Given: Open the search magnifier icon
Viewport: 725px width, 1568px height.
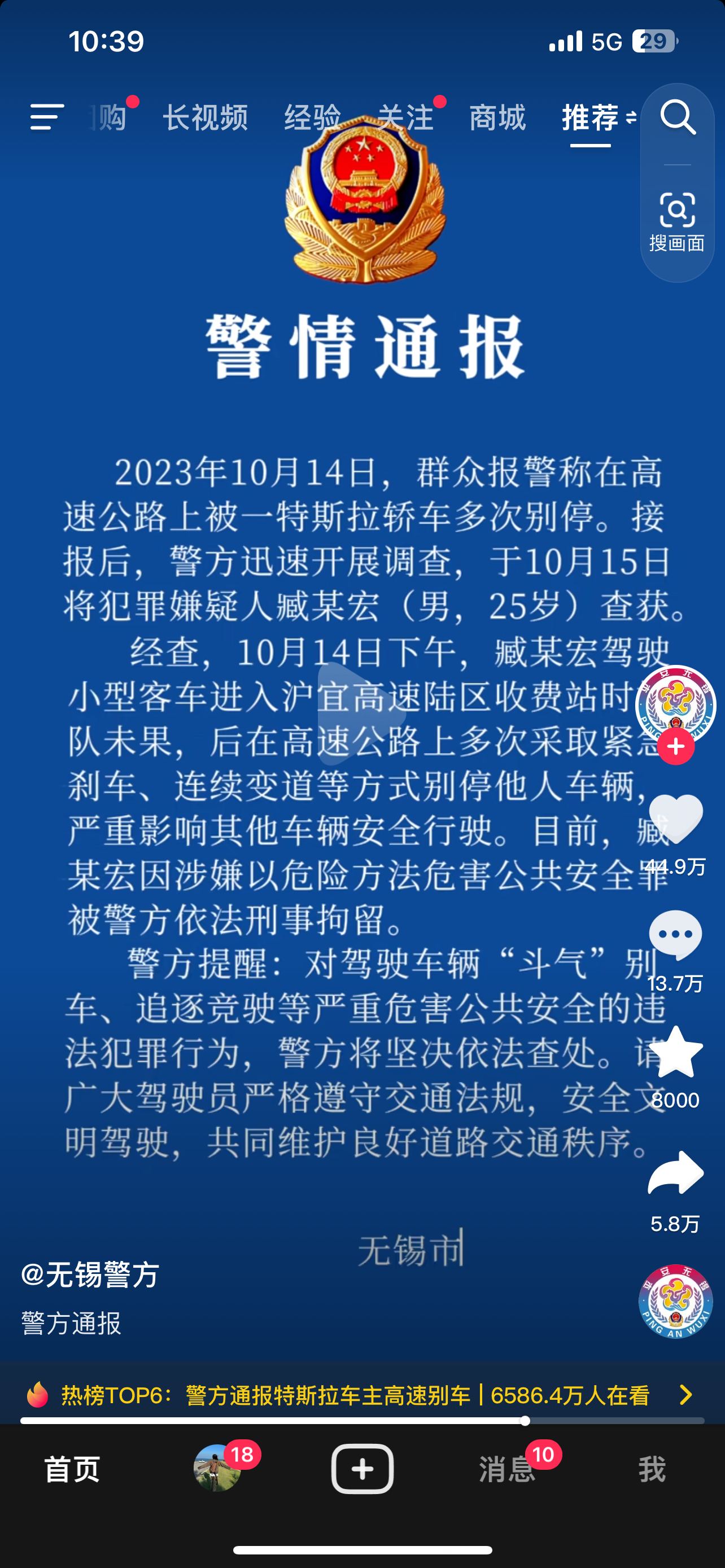Looking at the screenshot, I should 678,117.
